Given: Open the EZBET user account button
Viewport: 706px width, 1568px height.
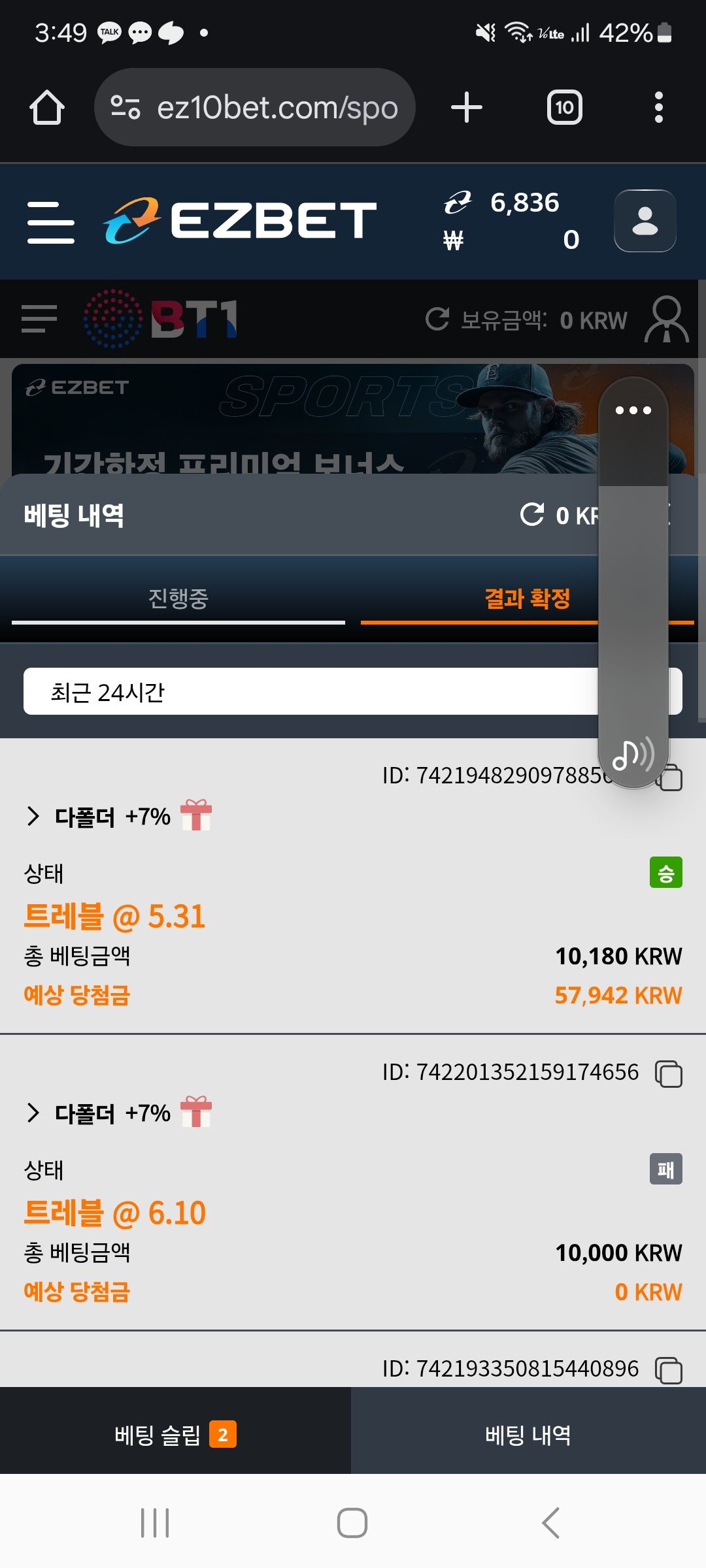Looking at the screenshot, I should [x=645, y=221].
